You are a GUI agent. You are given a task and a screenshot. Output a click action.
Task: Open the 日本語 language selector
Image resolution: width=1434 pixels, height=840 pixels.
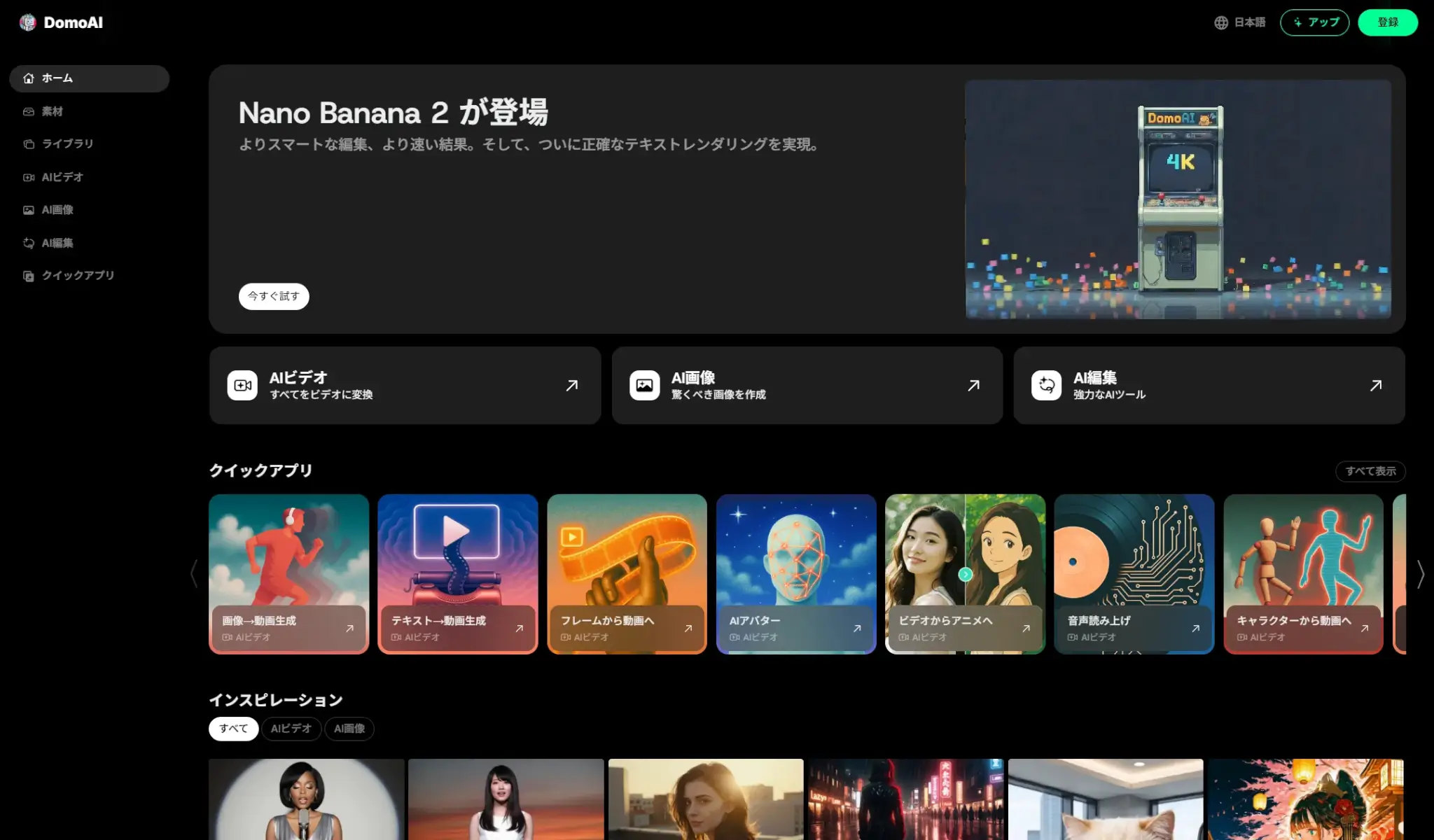(1240, 22)
